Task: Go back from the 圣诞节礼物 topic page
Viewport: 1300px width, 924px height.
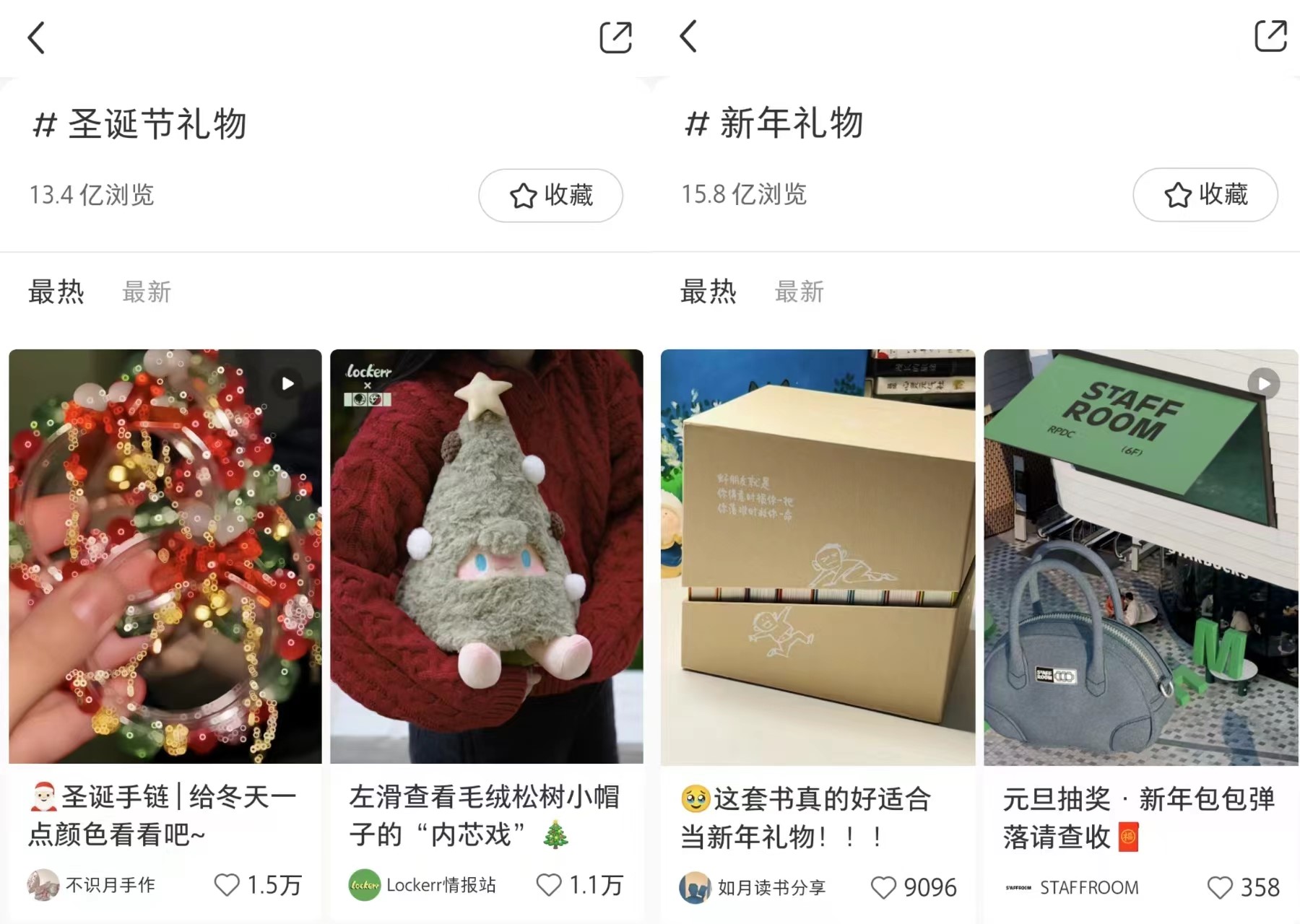Action: [36, 38]
